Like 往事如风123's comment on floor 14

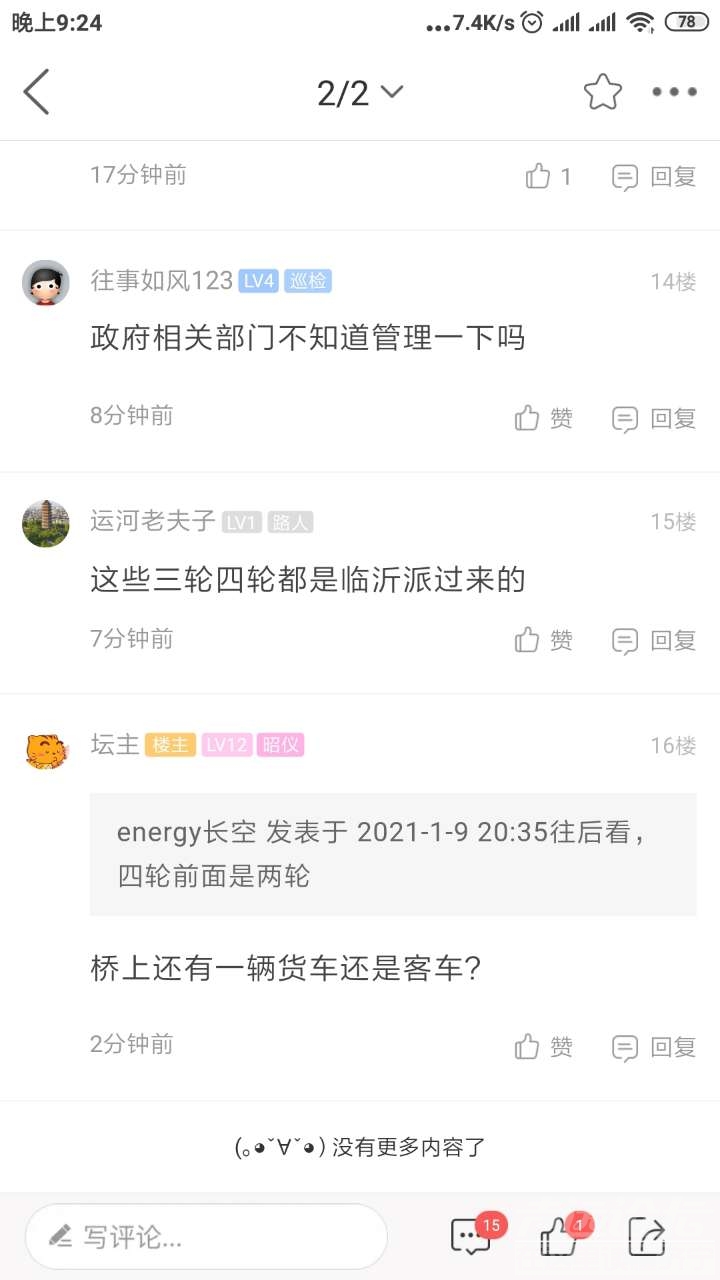tap(544, 418)
